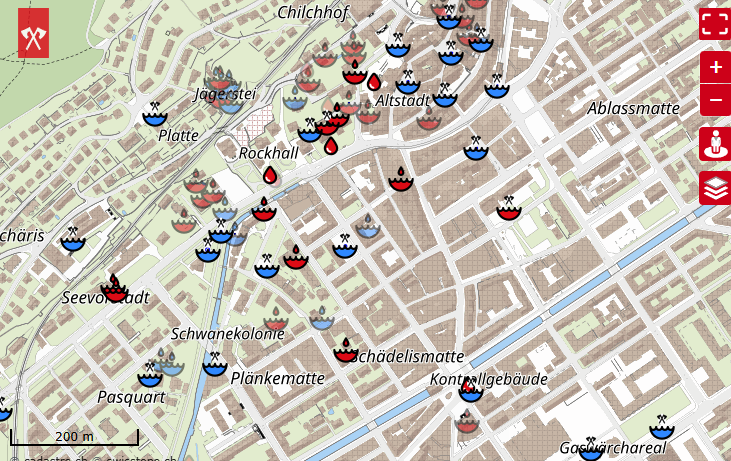Select the red fountain marker at Seevorstadt

pyautogui.click(x=115, y=289)
